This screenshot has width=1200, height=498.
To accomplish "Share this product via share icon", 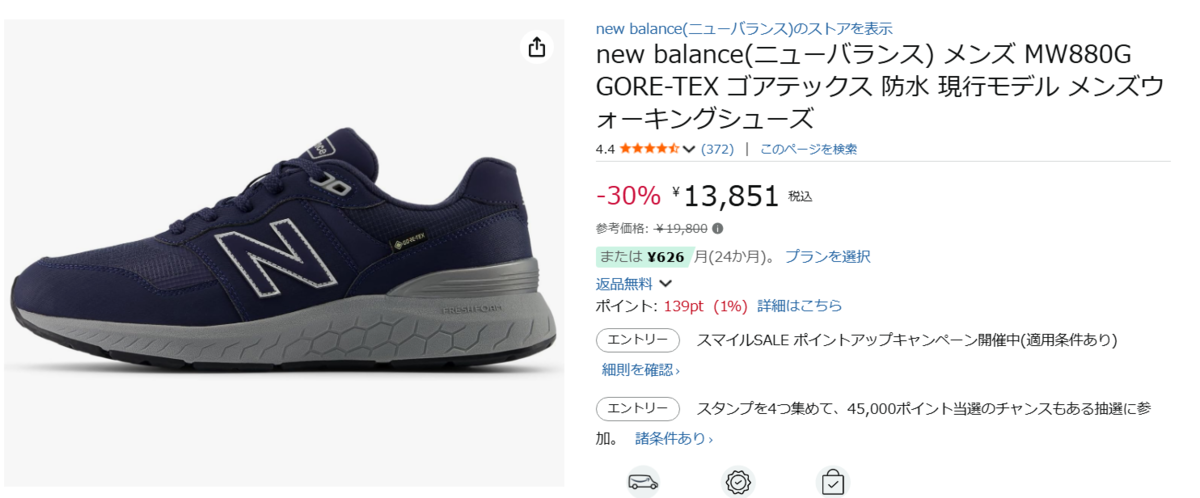I will click(x=537, y=47).
